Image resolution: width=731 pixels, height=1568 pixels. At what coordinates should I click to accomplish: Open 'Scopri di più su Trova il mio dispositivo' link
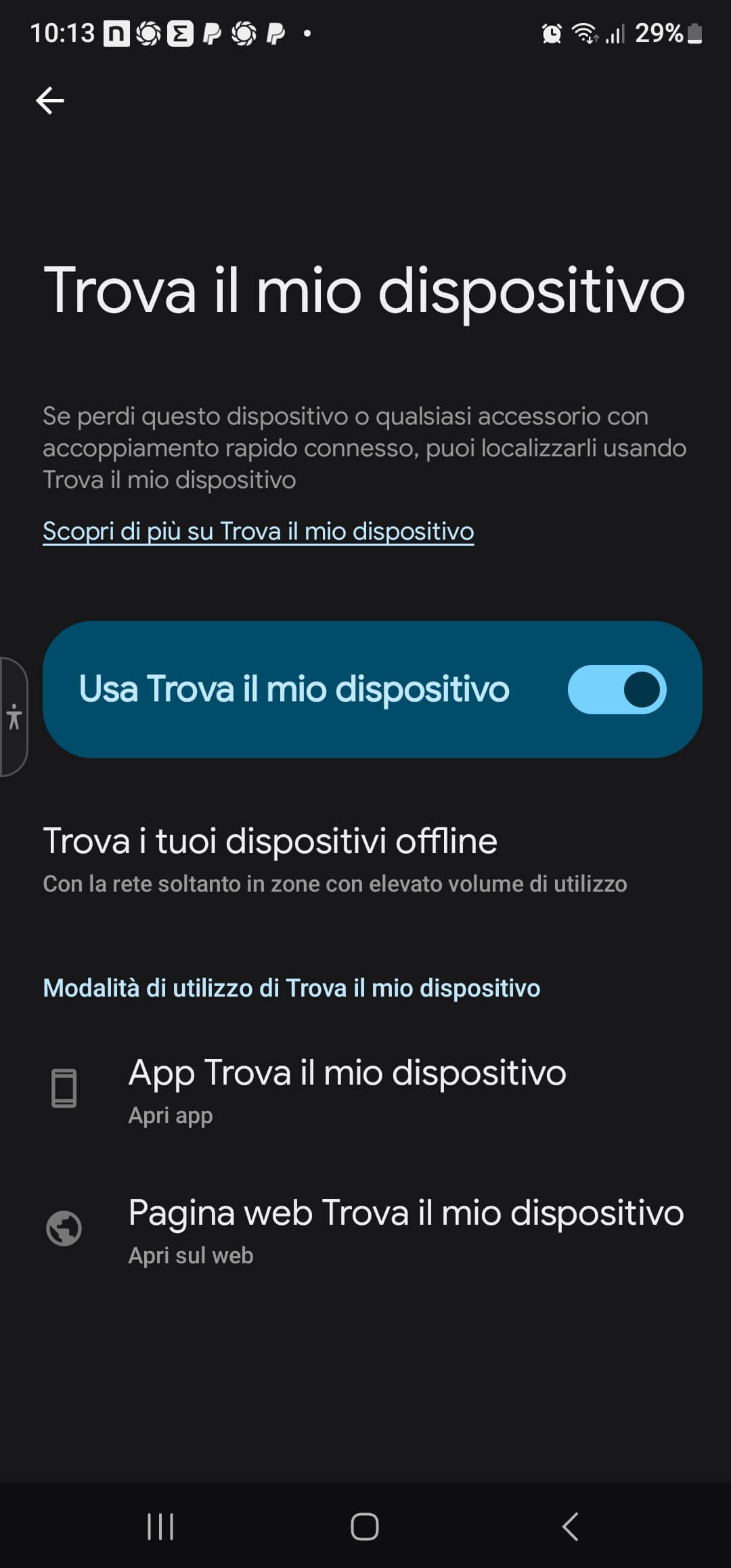(258, 531)
